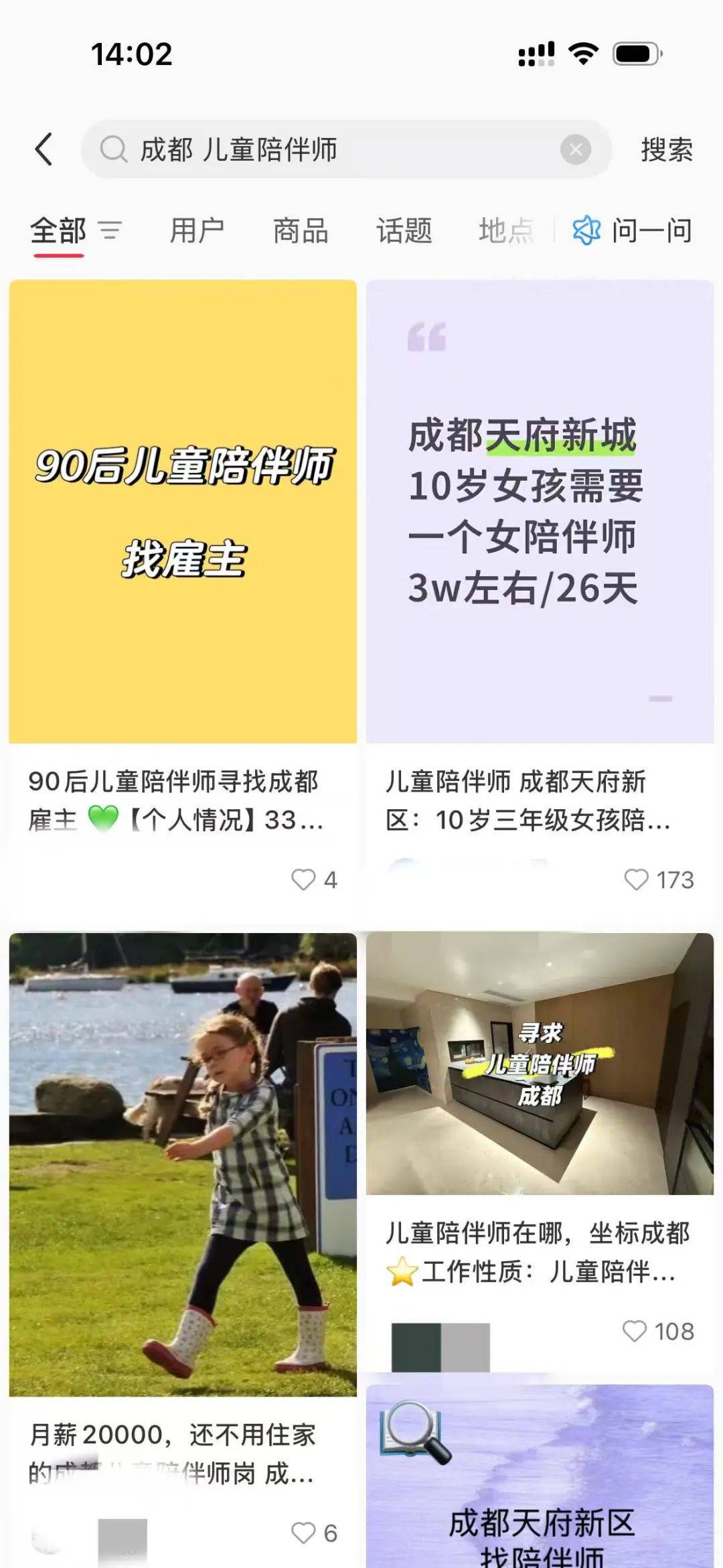Screen dimensions: 723x1568
Task: Go back using the arrow icon
Action: 44,149
